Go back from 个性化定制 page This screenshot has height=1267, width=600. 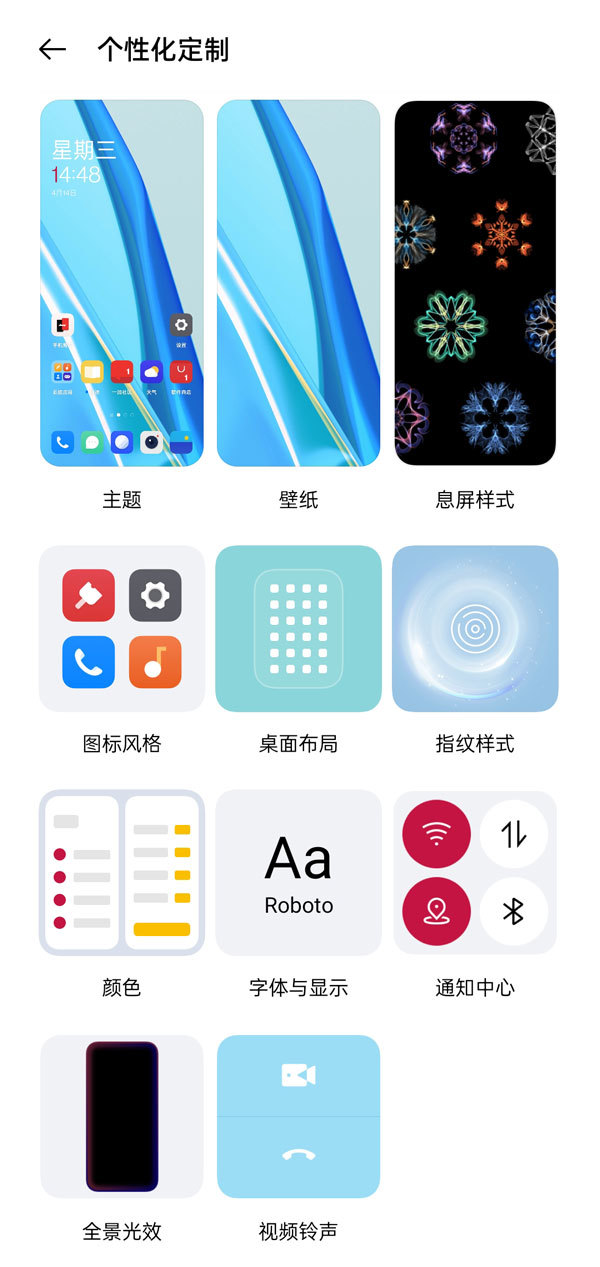tap(52, 49)
